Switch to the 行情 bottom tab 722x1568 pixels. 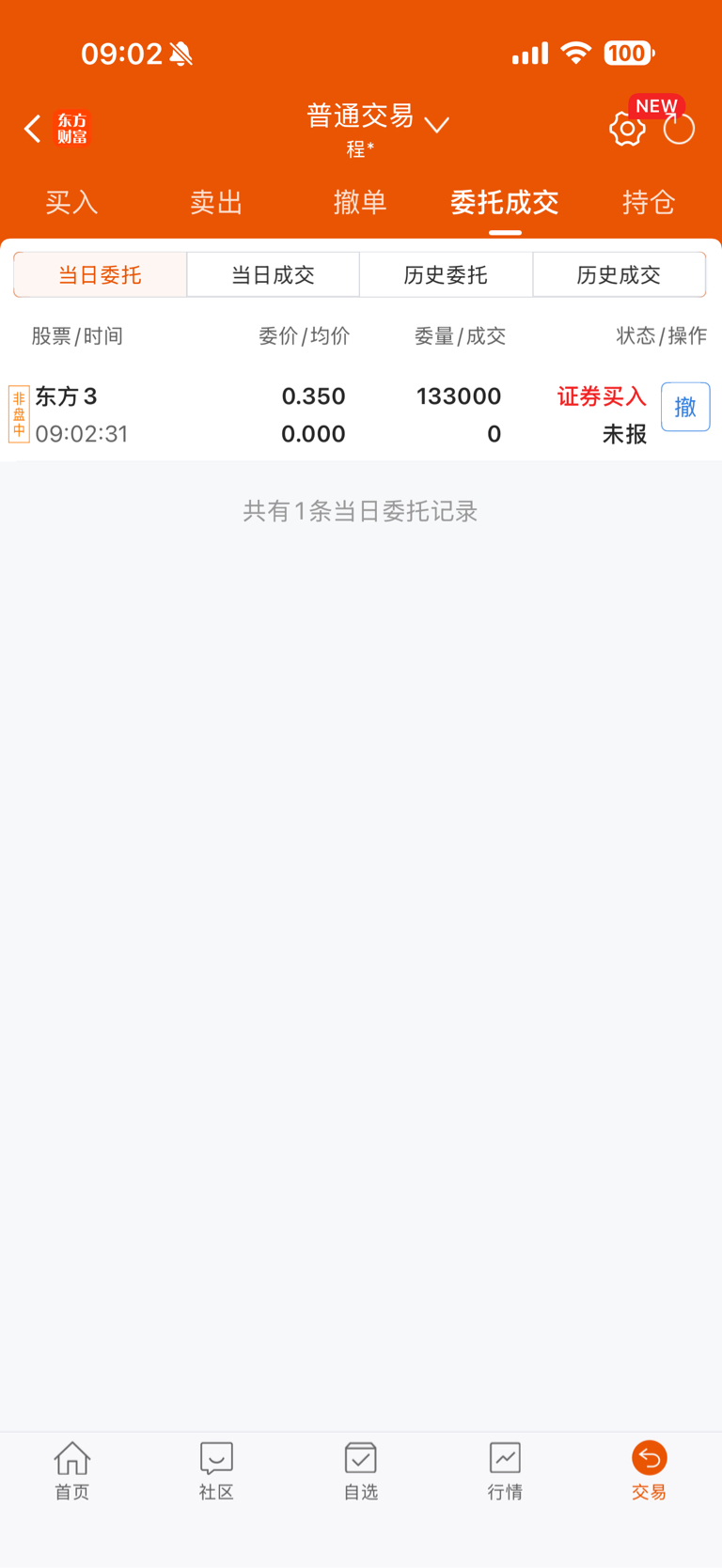(505, 1471)
